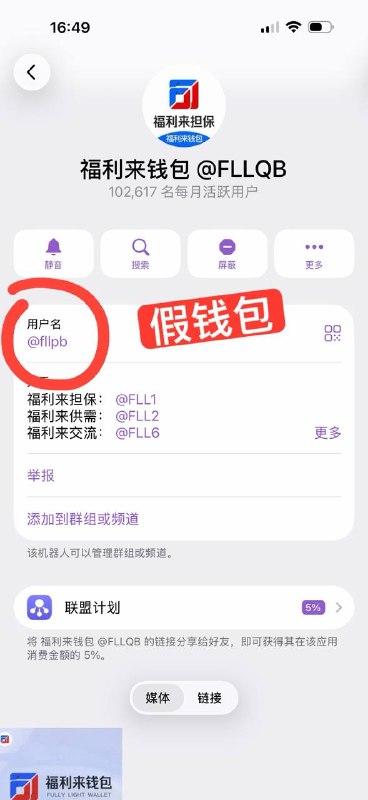Open the 搜索 search button
The width and height of the screenshot is (368, 800).
[x=140, y=254]
